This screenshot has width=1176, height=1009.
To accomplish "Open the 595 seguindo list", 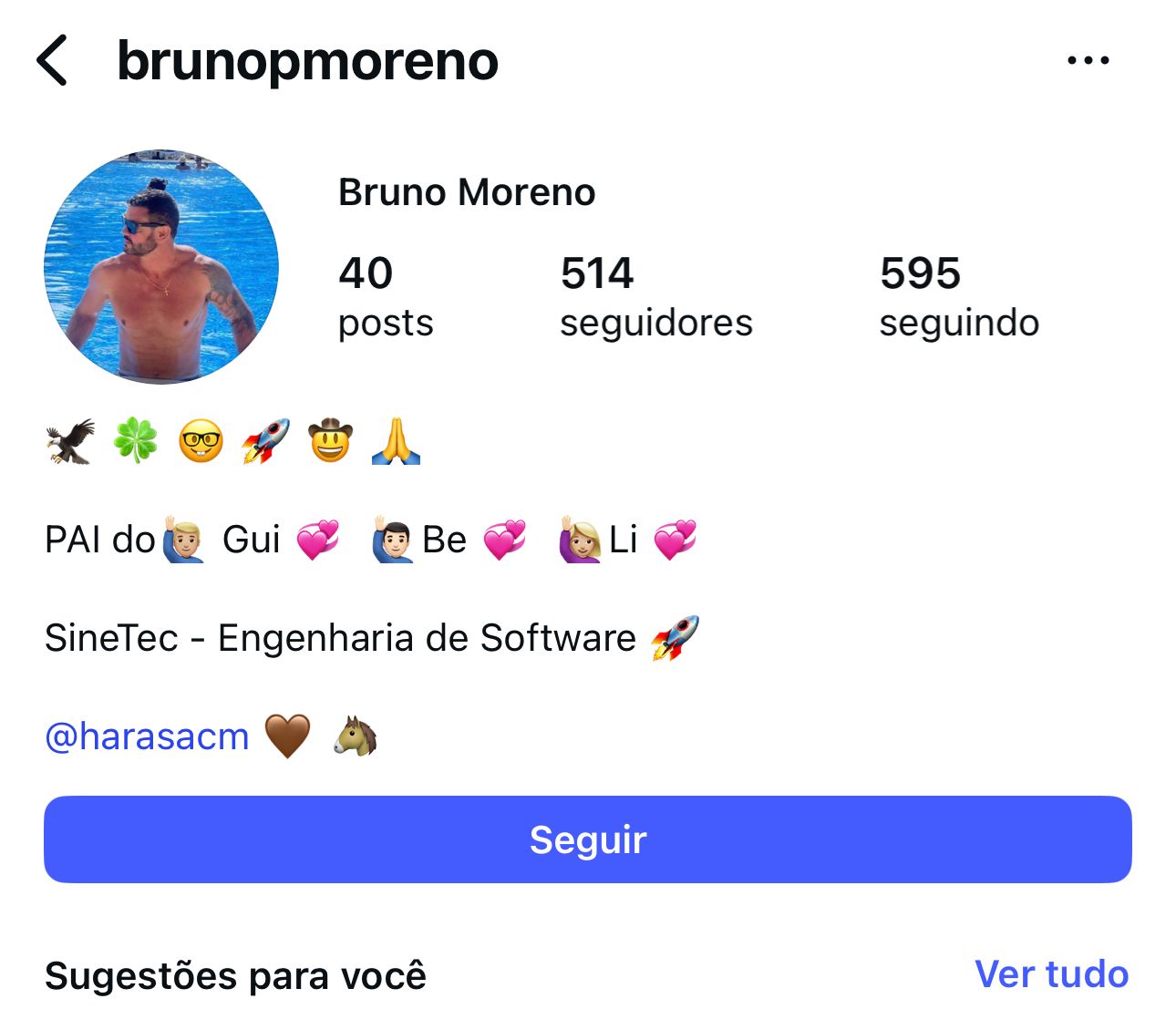I will 958,297.
